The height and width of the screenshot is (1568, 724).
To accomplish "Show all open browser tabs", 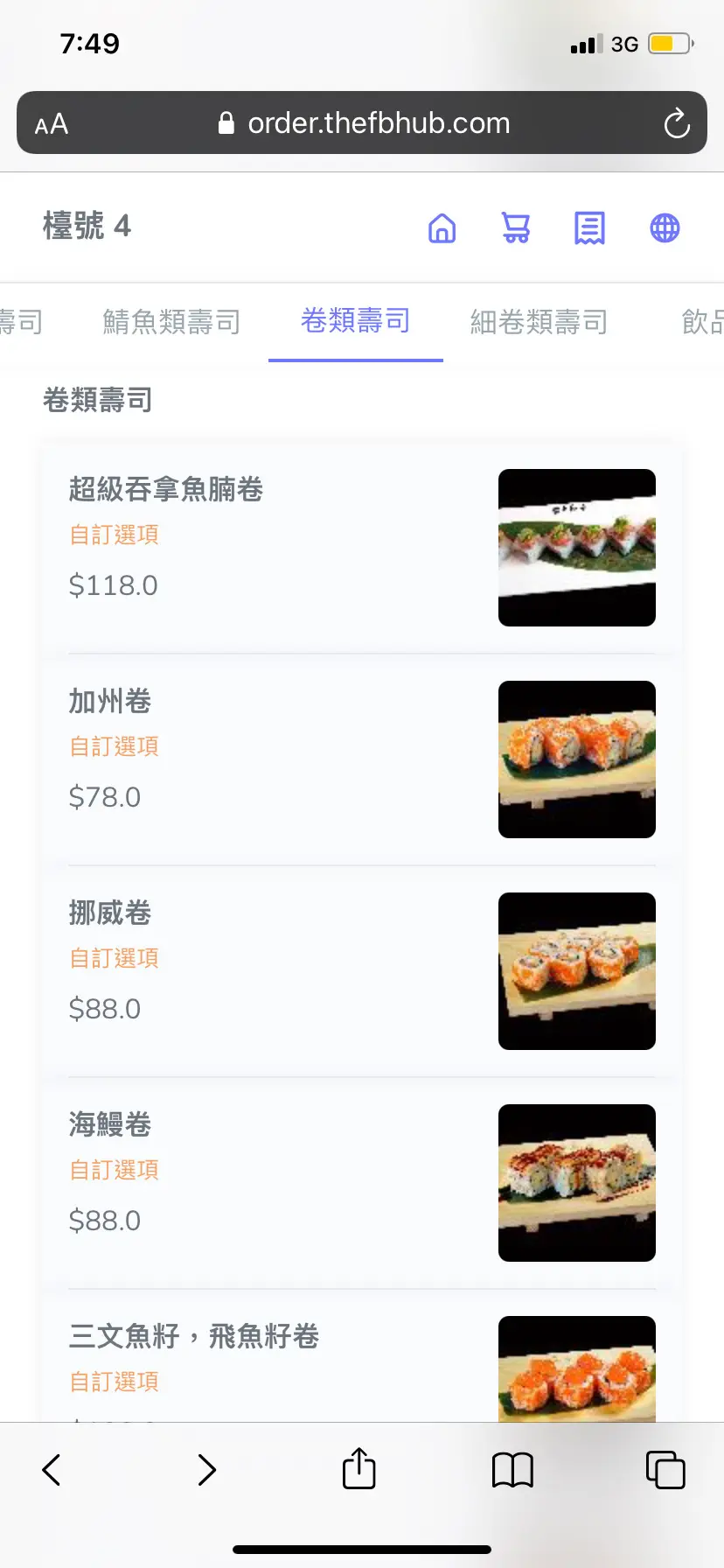I will tap(665, 1470).
